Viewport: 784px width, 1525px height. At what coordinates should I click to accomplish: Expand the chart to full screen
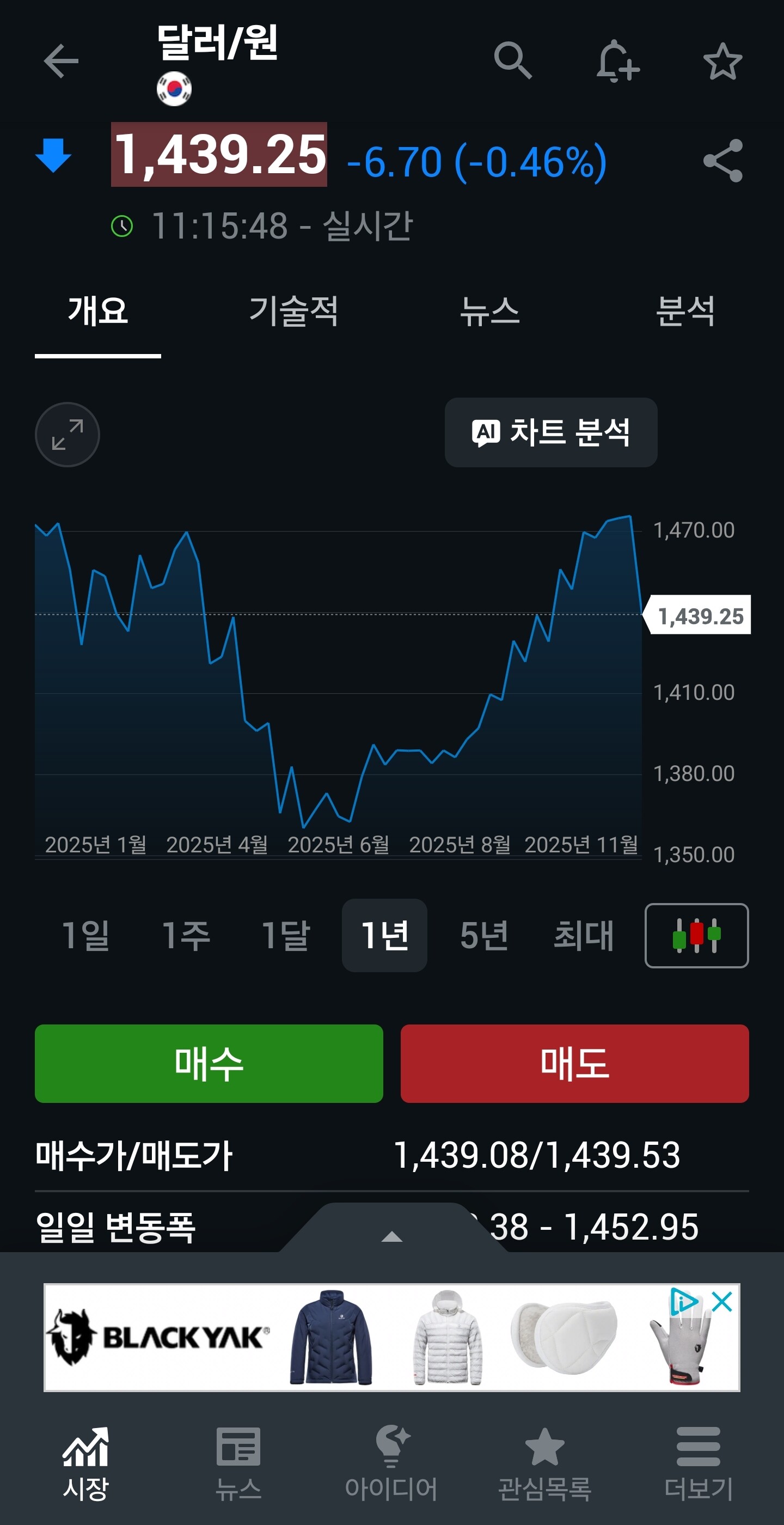click(x=68, y=435)
